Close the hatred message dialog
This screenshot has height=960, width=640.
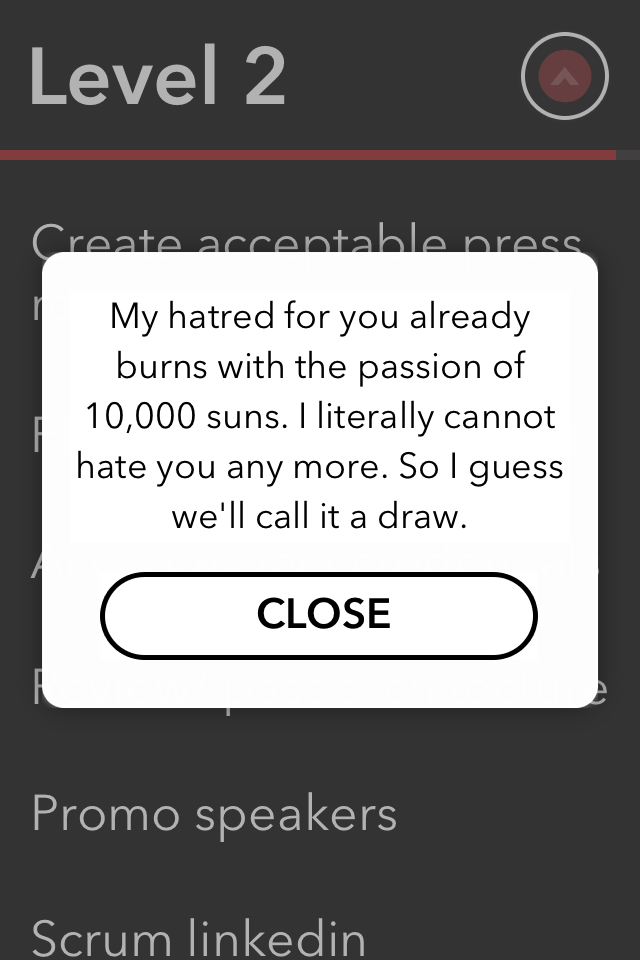tap(318, 615)
